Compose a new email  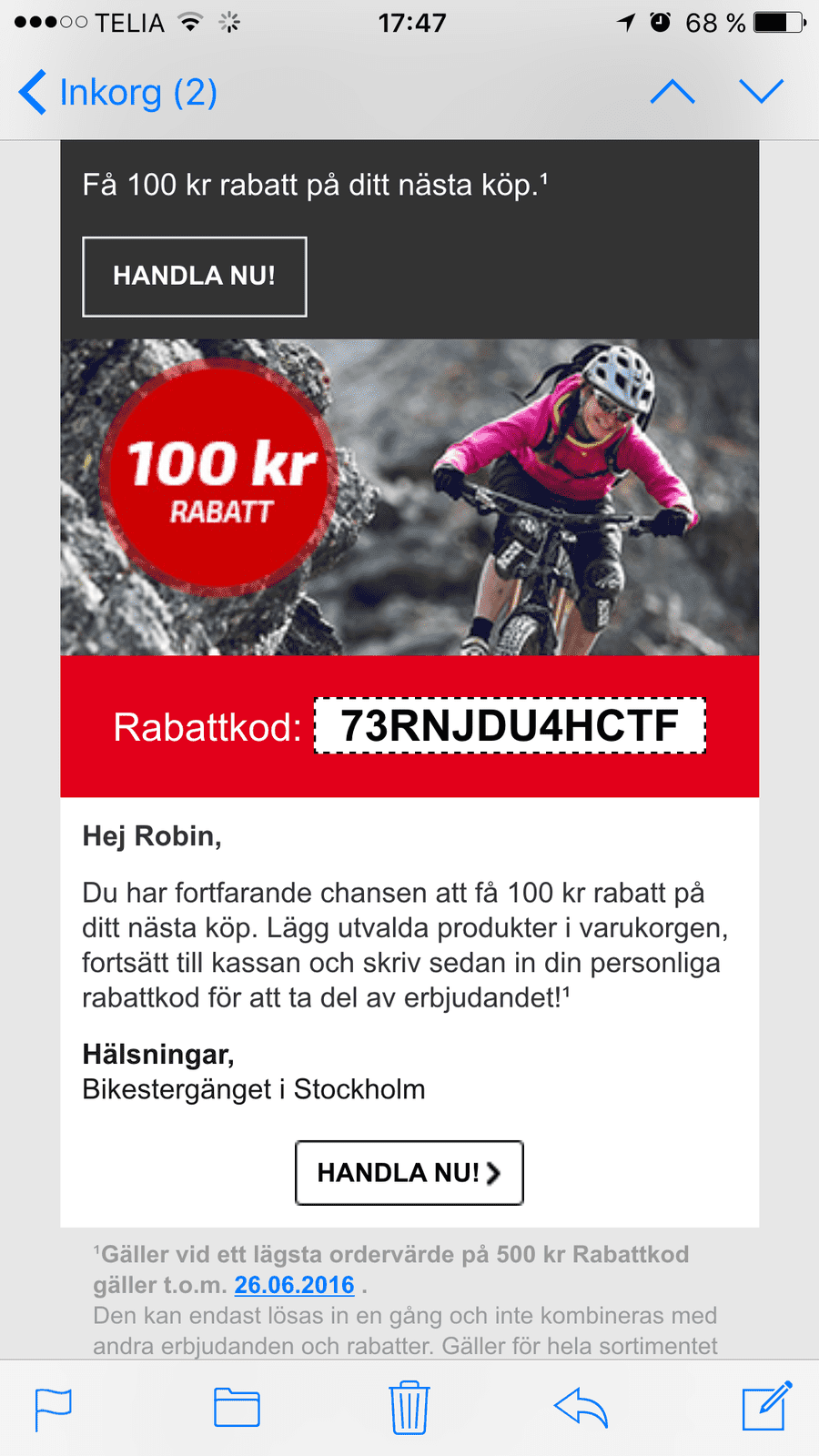(765, 1407)
